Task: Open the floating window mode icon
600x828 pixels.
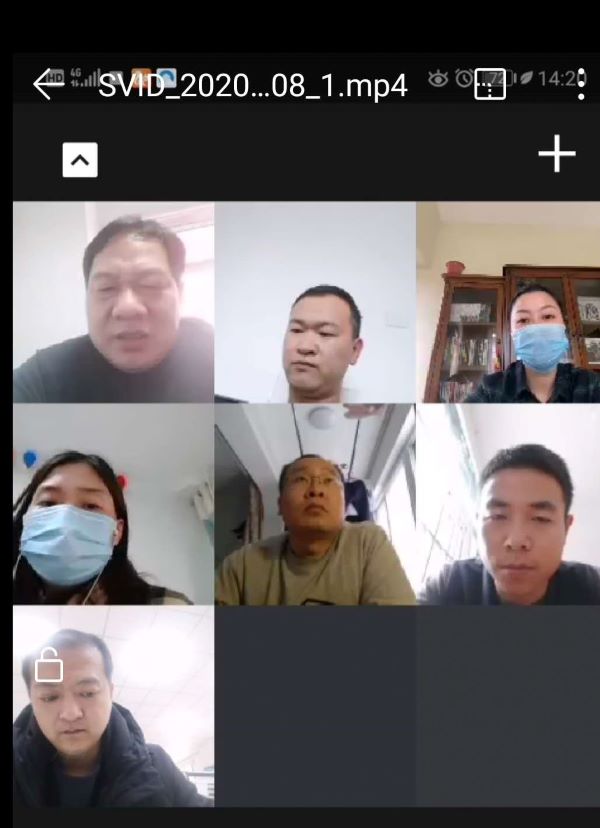Action: pyautogui.click(x=489, y=85)
